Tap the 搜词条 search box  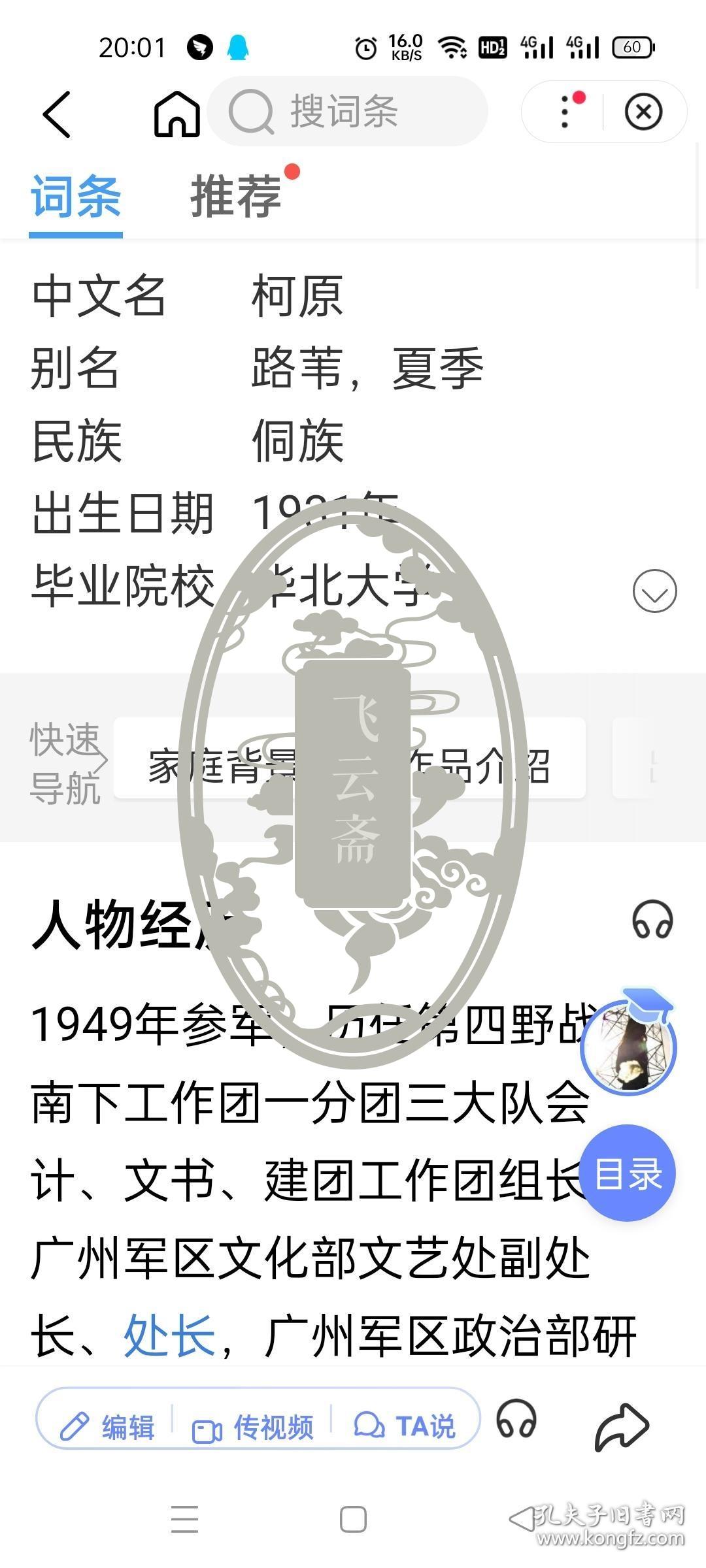(346, 112)
